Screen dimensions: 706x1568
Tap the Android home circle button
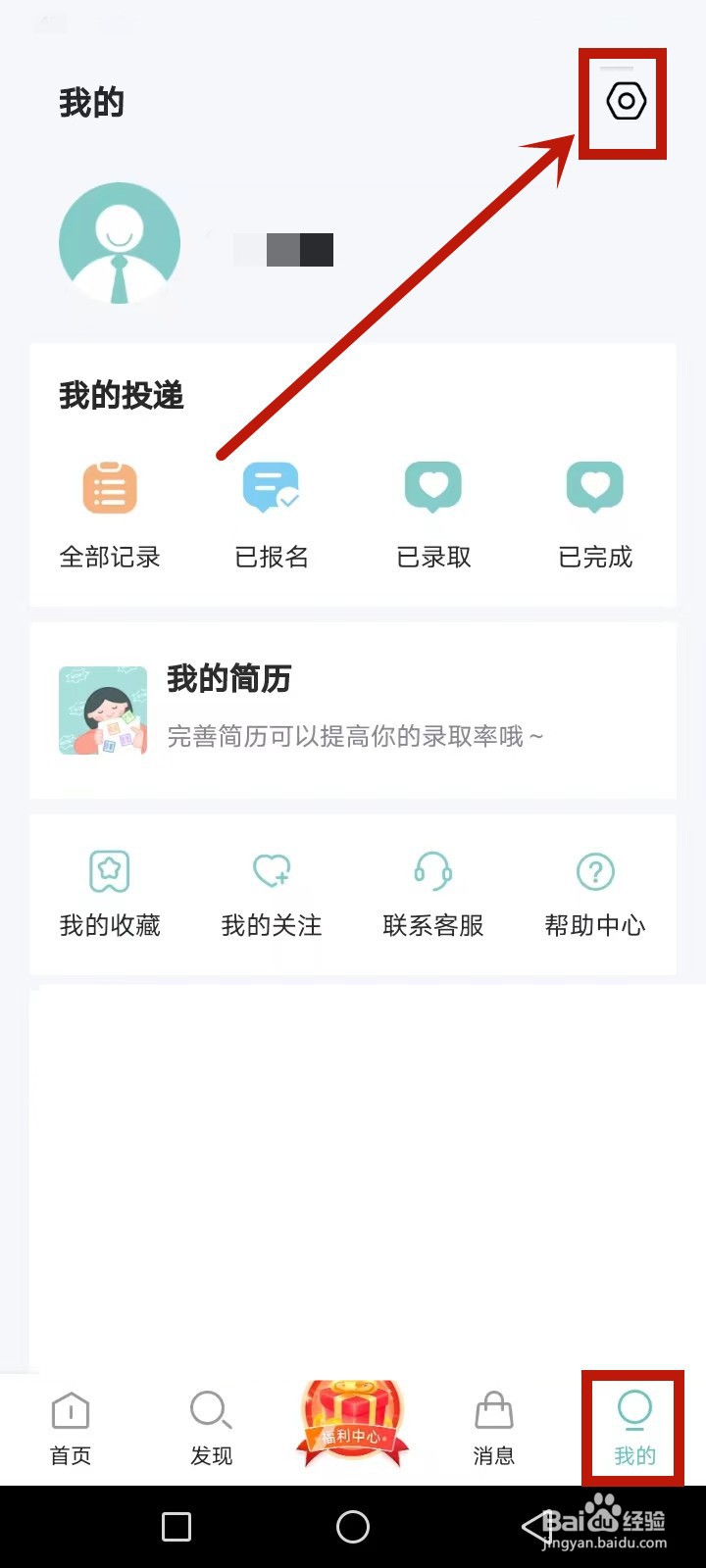click(x=352, y=1525)
